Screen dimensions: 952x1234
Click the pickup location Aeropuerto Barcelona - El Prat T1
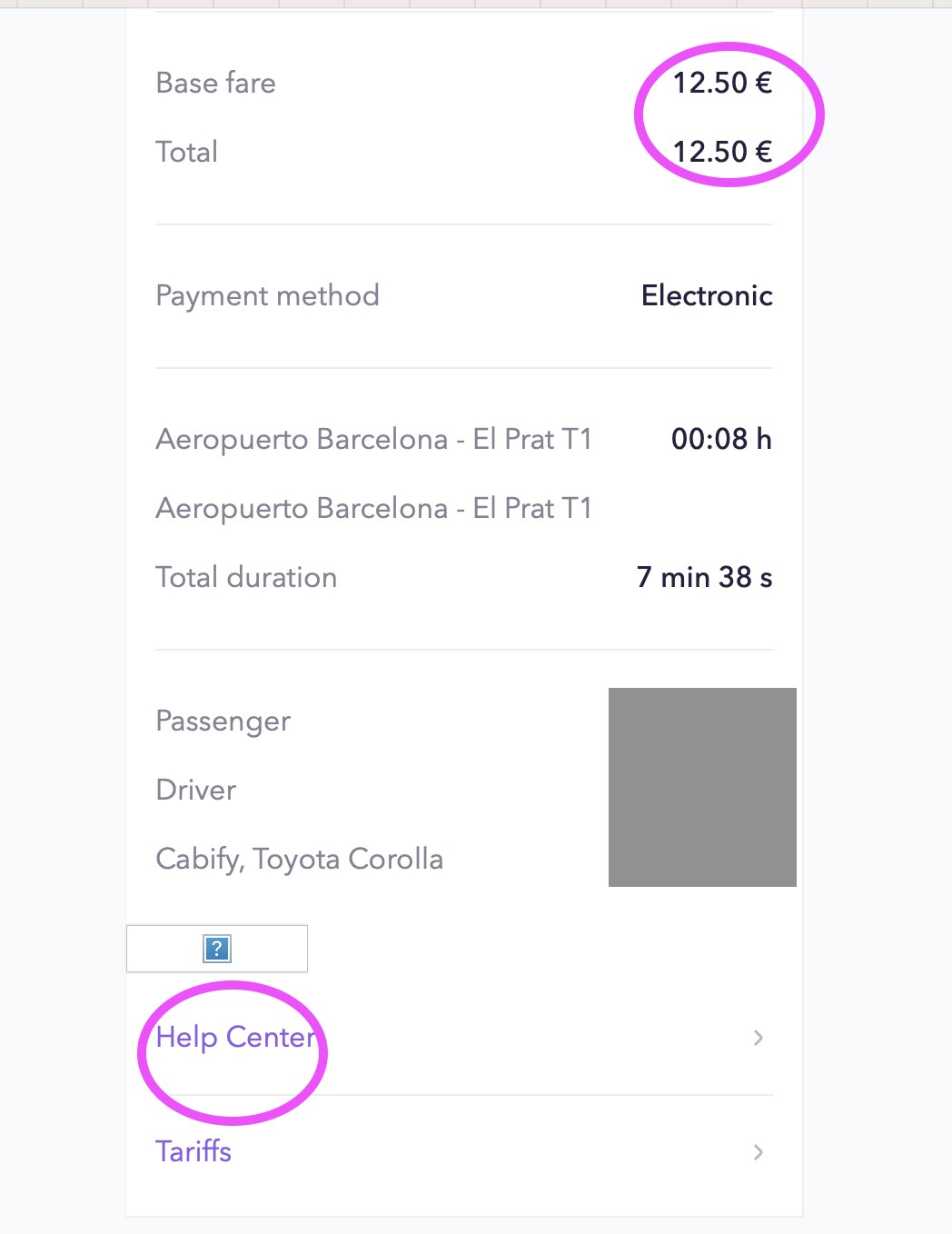pos(374,439)
